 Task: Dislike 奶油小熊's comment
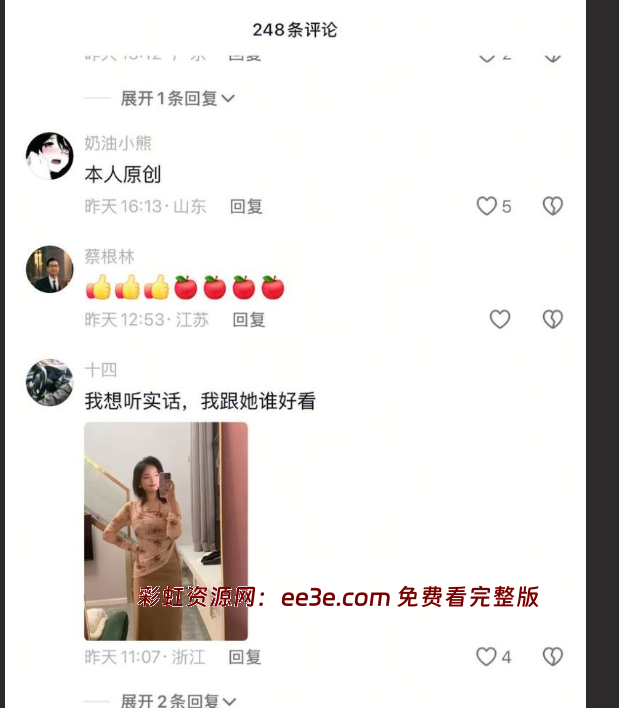(552, 206)
